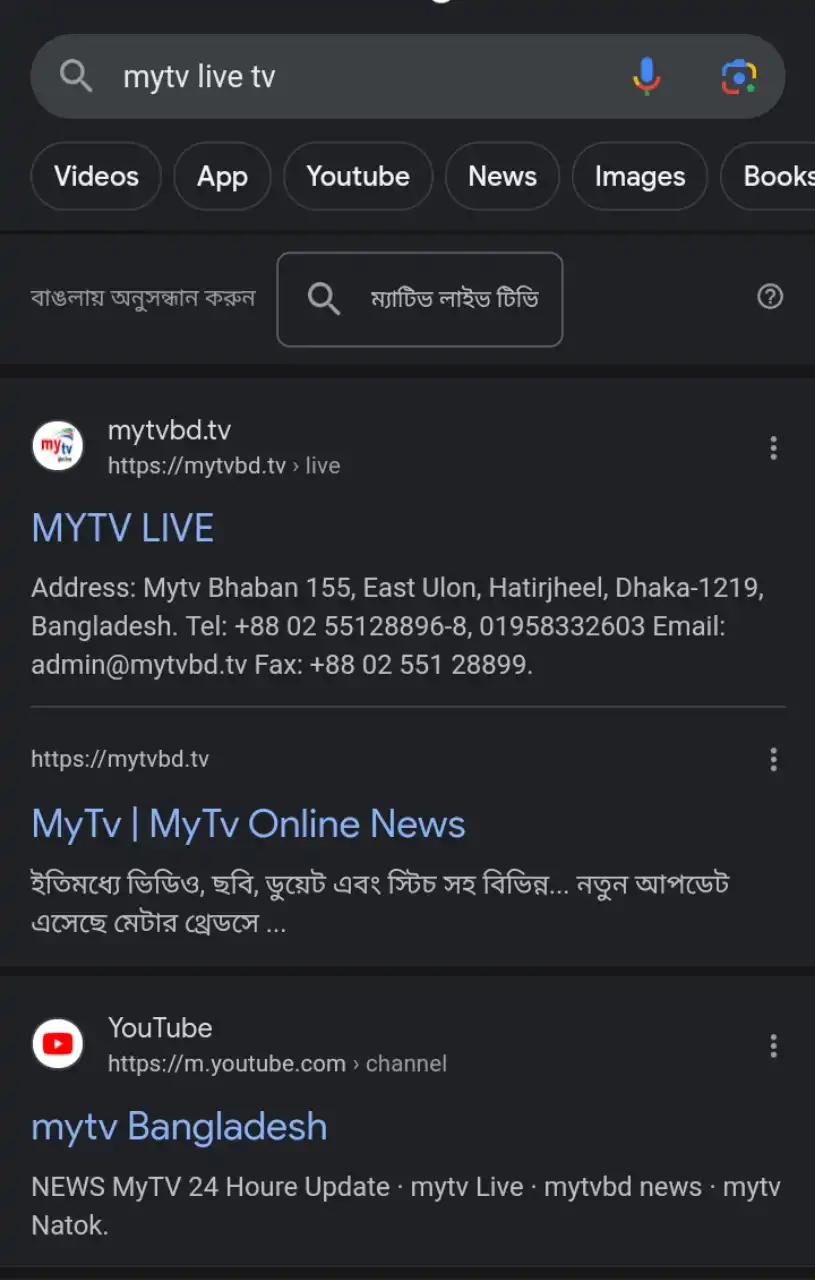Screen dimensions: 815x1280
Task: Switch to the Youtube filter chip
Action: (358, 177)
